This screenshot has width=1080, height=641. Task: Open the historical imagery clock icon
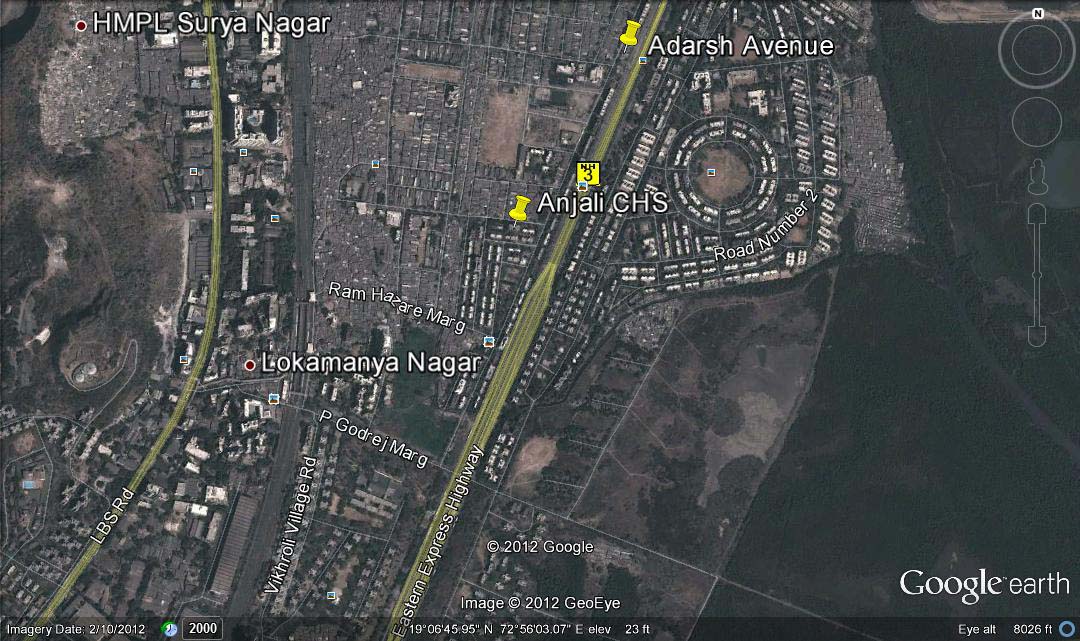click(170, 629)
